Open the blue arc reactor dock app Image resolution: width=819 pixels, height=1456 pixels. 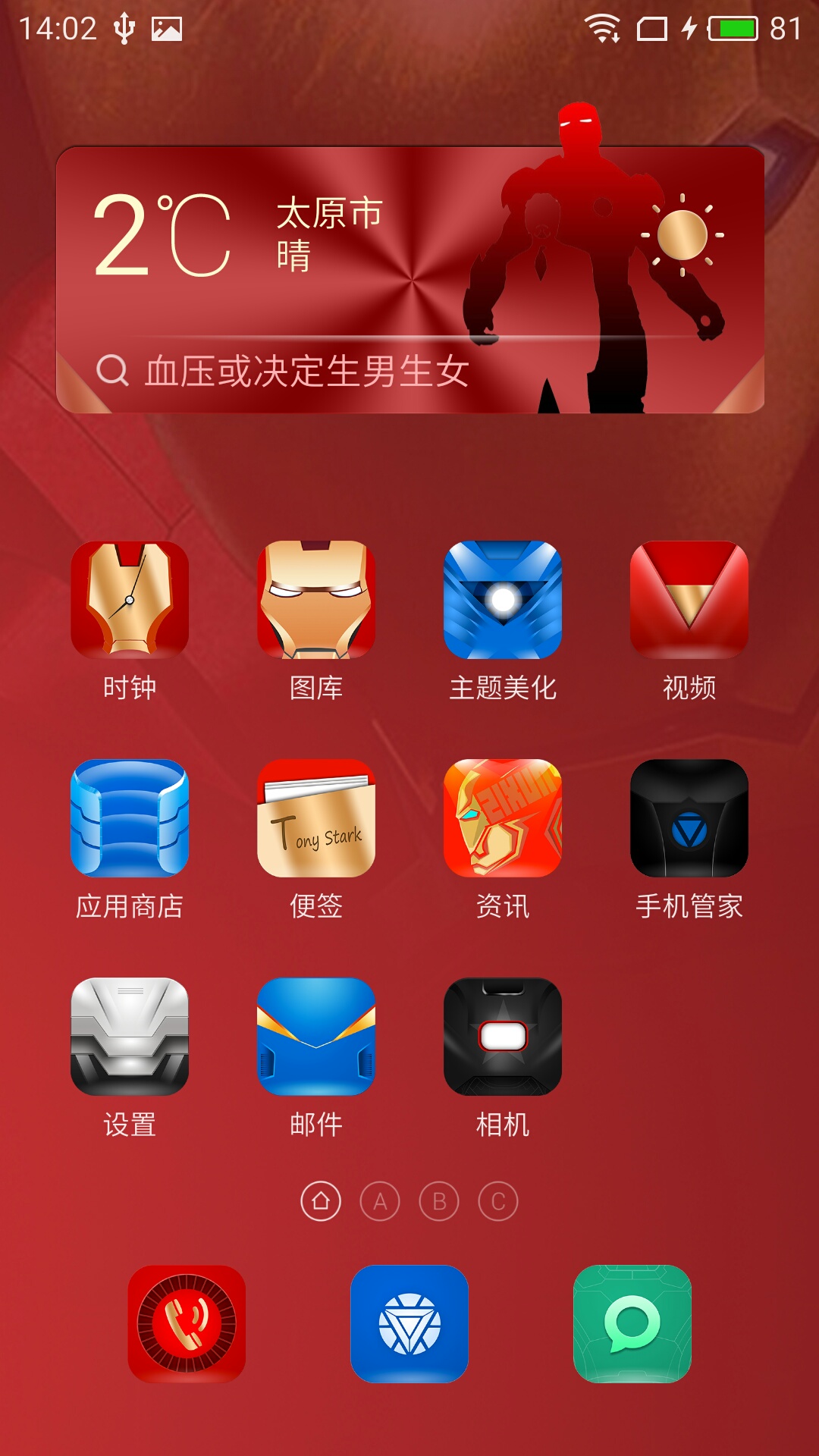click(x=409, y=1324)
